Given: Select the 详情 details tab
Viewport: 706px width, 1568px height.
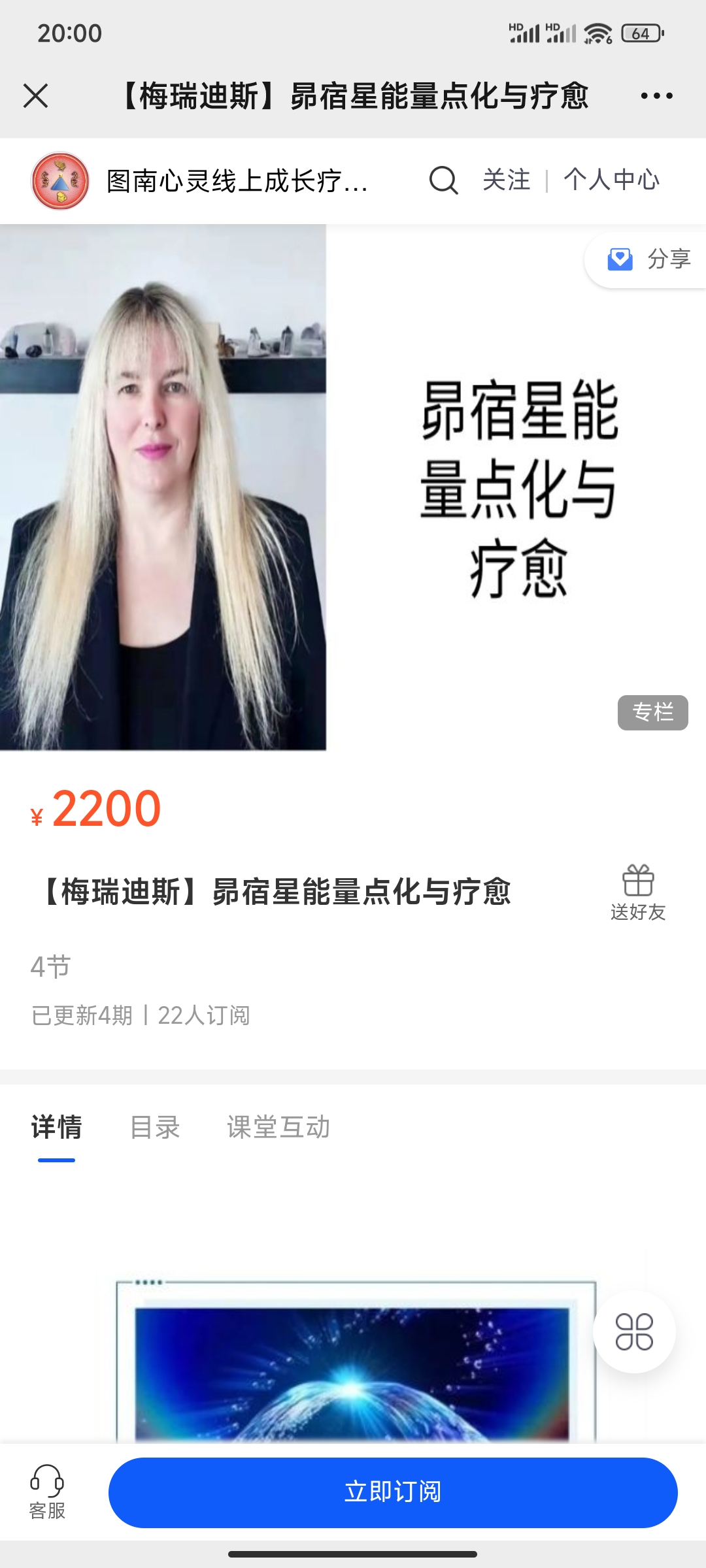Looking at the screenshot, I should pyautogui.click(x=56, y=1126).
